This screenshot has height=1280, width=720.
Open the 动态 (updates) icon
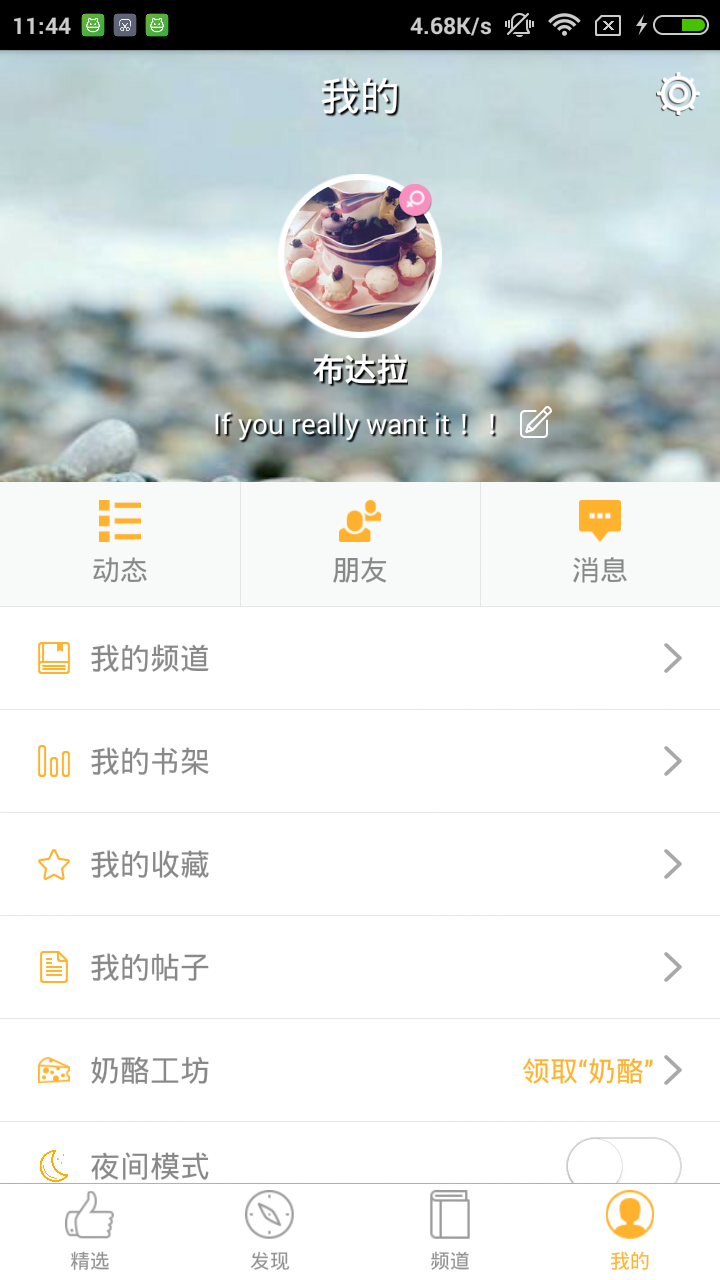[x=119, y=521]
